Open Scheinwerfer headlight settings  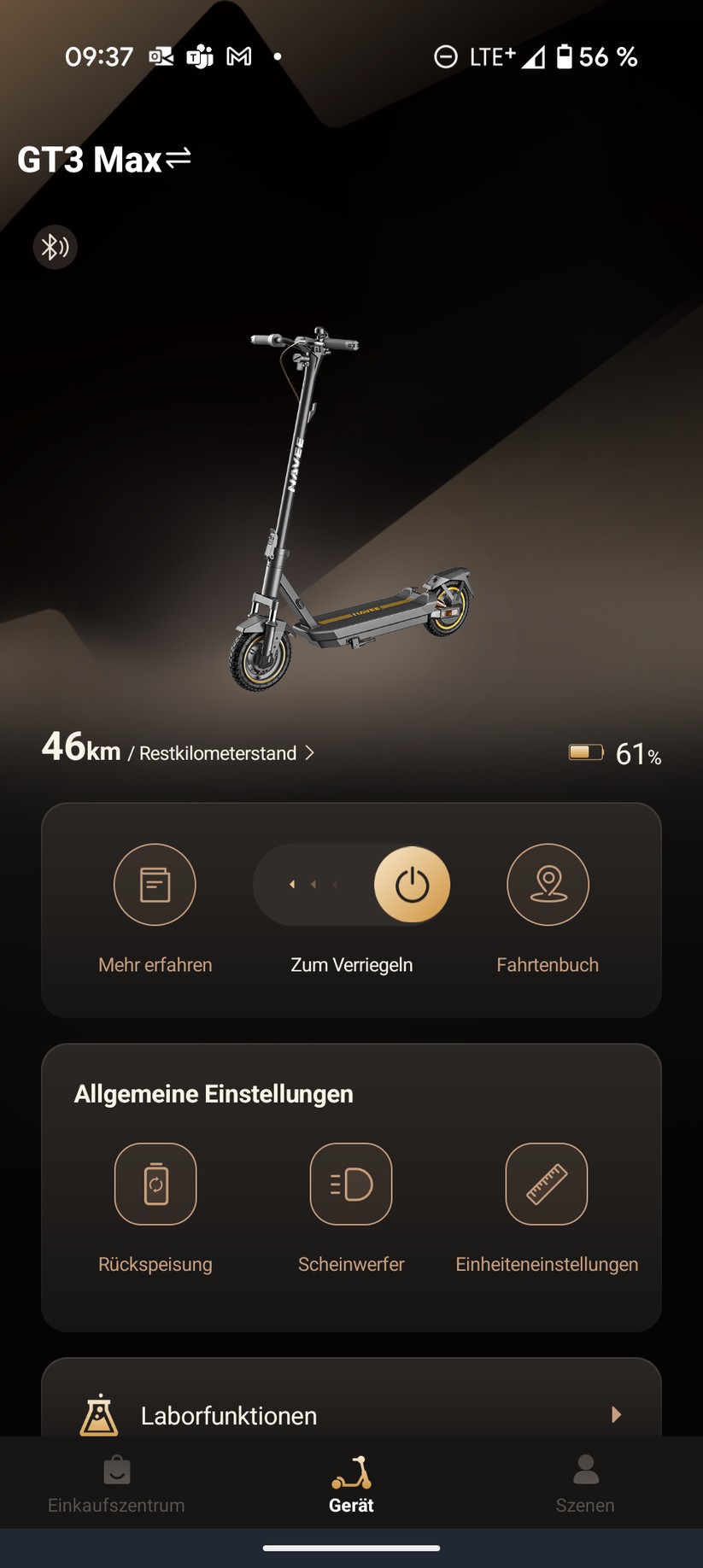tap(351, 1184)
